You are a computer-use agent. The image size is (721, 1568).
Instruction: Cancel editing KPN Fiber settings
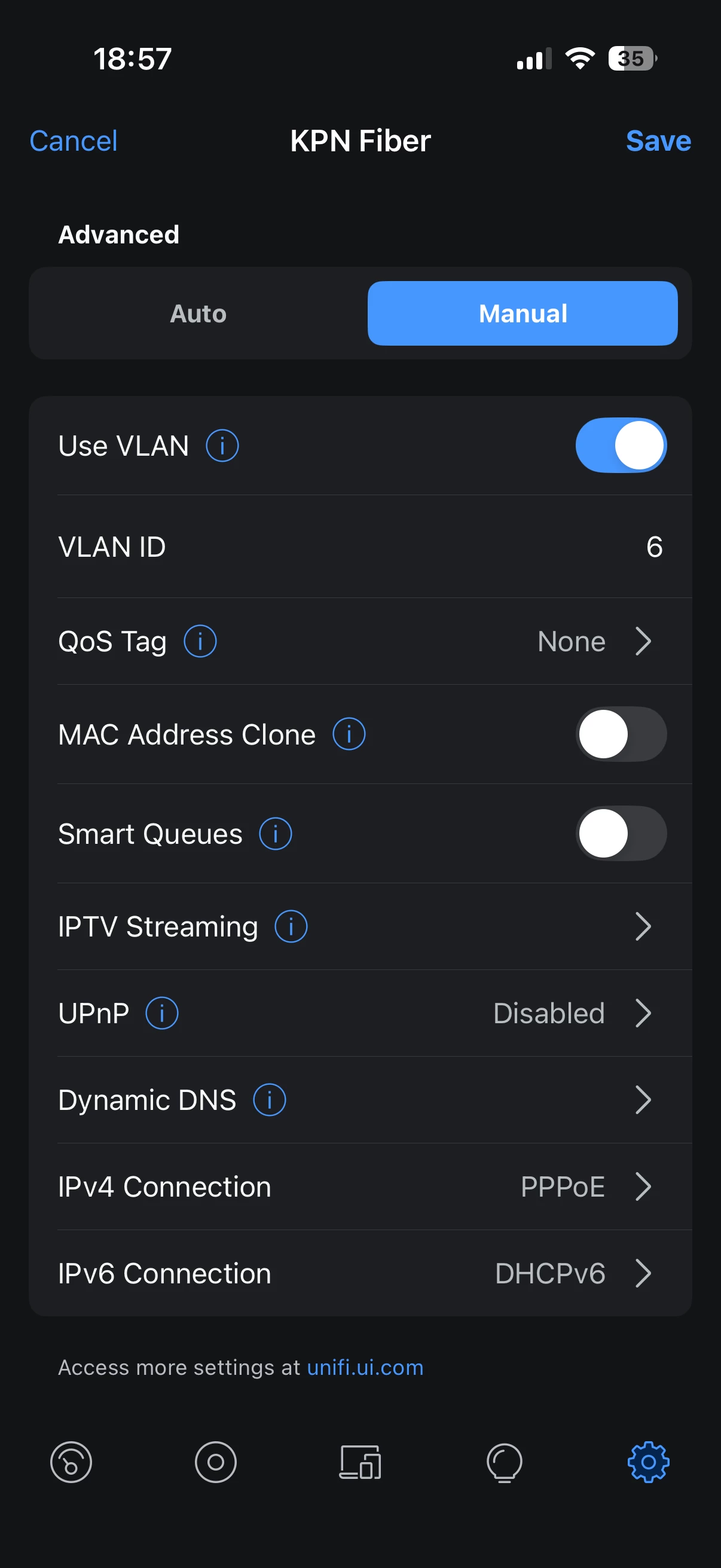(73, 141)
